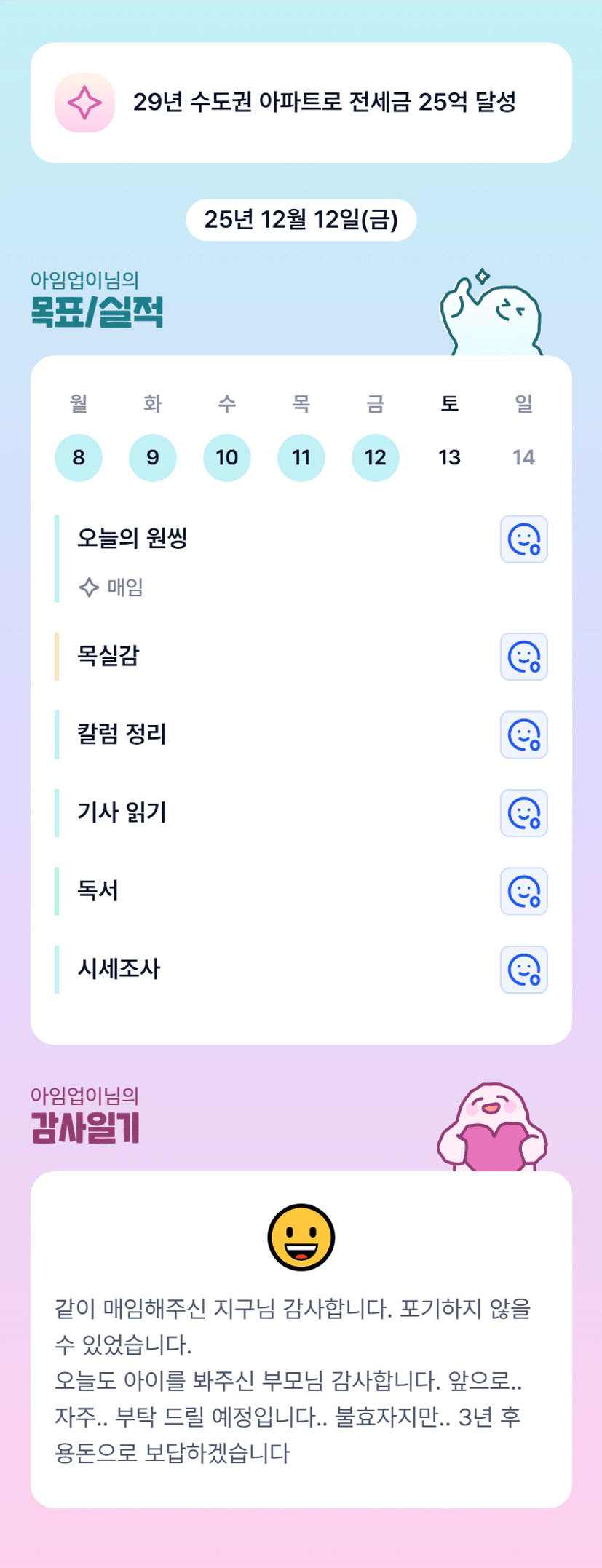Add a reaction emoji to 목실감
Image resolution: width=602 pixels, height=1568 pixels.
pyautogui.click(x=523, y=657)
